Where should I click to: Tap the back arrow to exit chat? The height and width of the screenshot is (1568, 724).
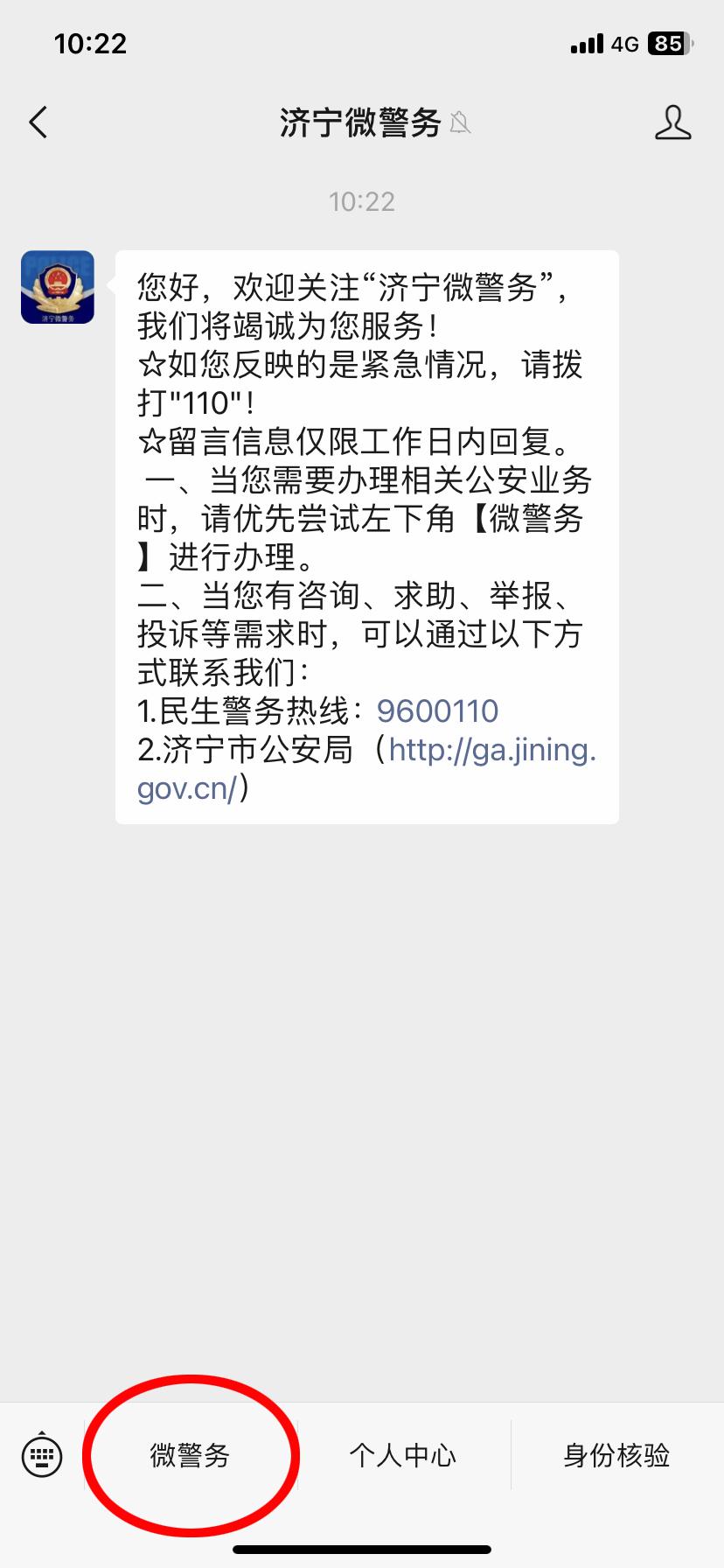click(37, 122)
